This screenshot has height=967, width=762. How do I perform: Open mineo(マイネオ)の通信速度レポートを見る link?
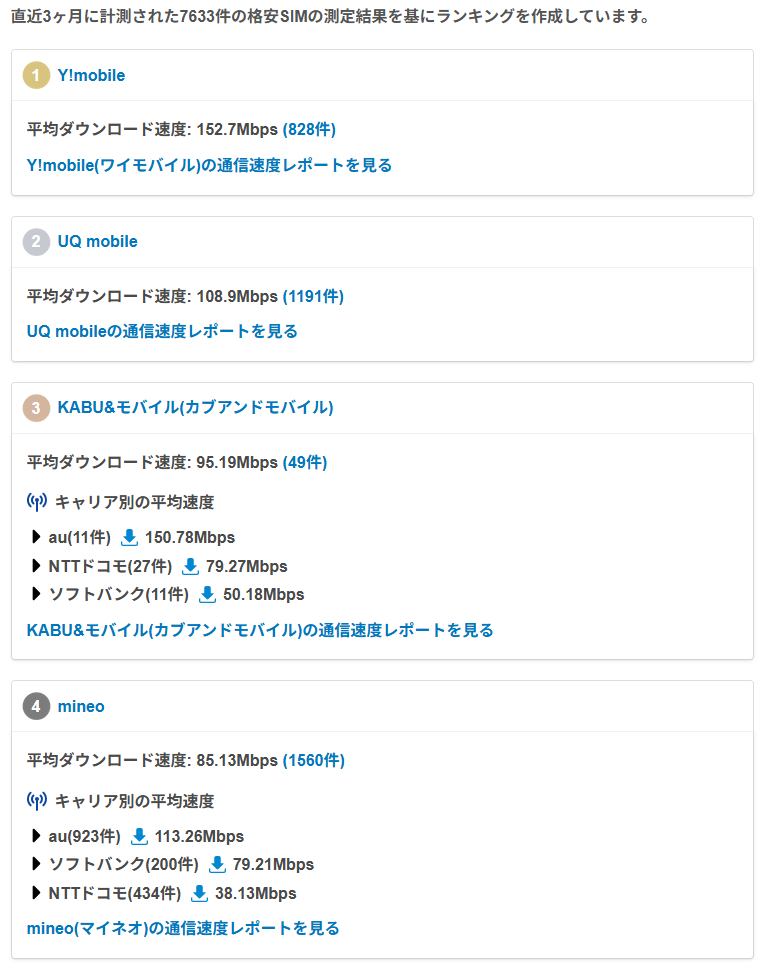tap(183, 928)
